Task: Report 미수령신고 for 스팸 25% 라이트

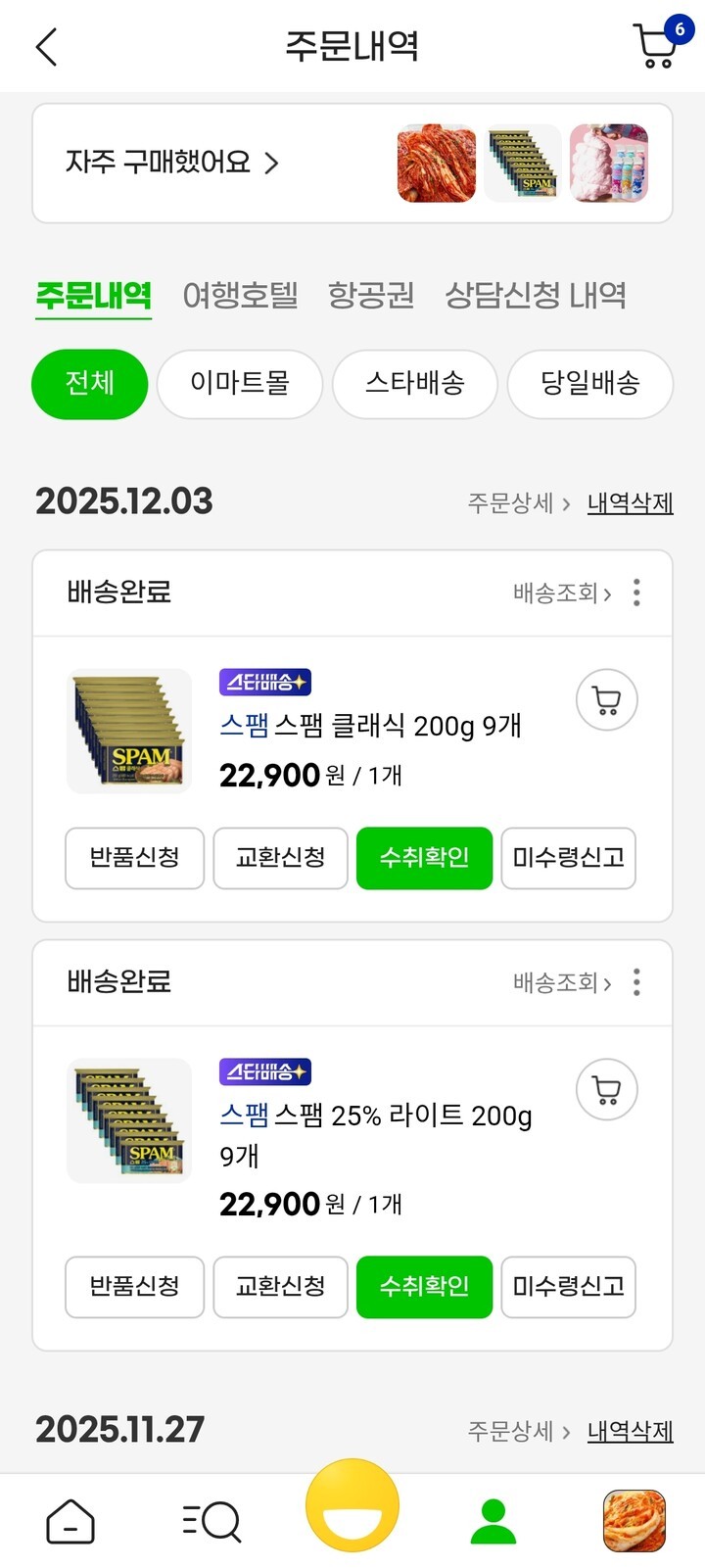Action: coord(568,1286)
